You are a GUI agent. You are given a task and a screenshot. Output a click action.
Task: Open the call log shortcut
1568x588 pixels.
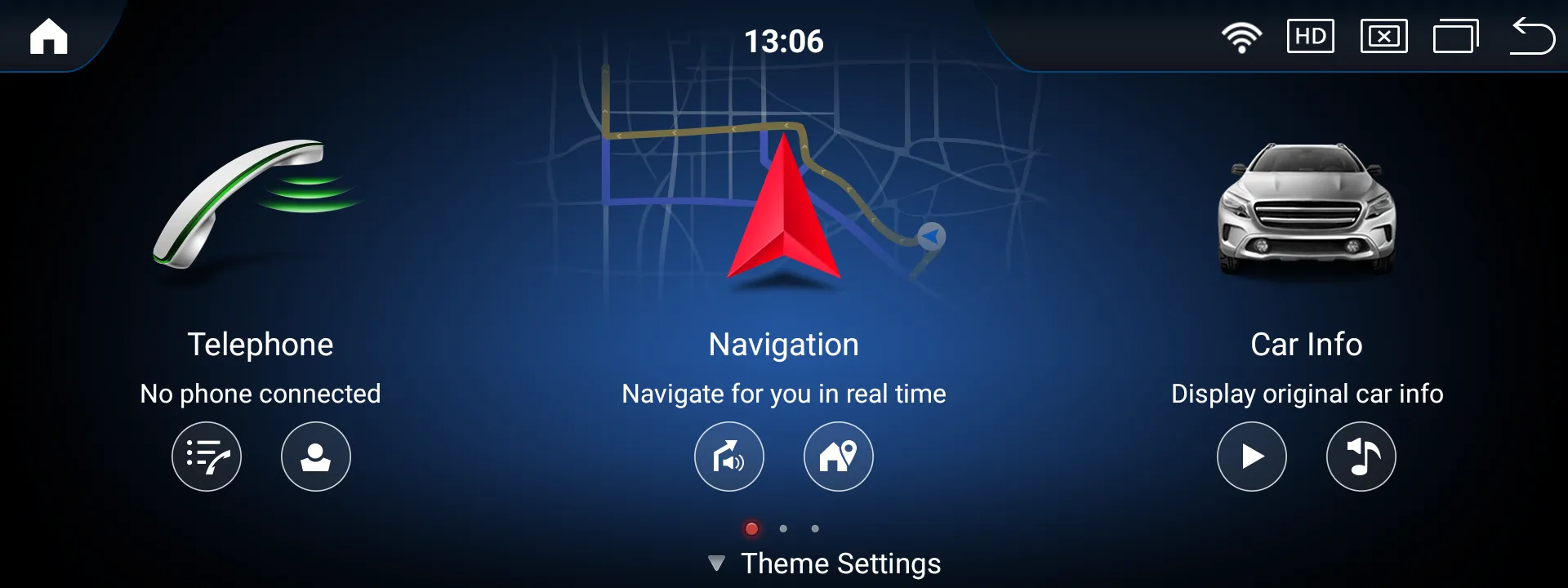pyautogui.click(x=207, y=457)
